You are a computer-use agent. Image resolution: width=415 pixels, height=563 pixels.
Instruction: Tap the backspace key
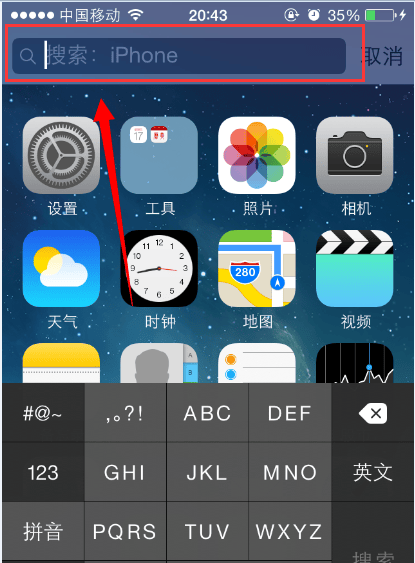pyautogui.click(x=373, y=413)
